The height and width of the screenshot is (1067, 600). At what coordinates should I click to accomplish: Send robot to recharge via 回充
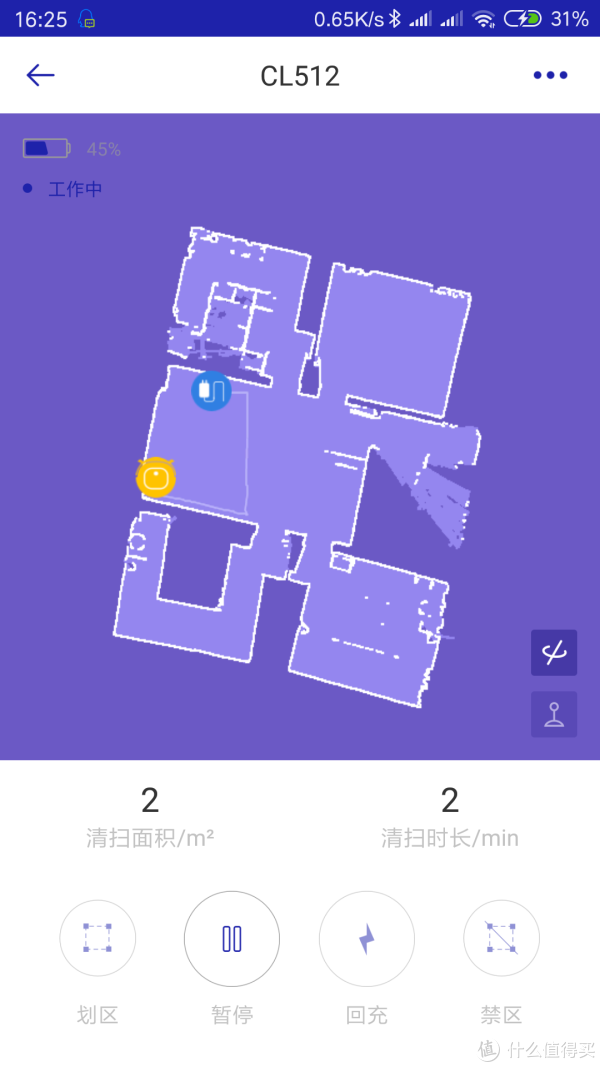point(367,938)
